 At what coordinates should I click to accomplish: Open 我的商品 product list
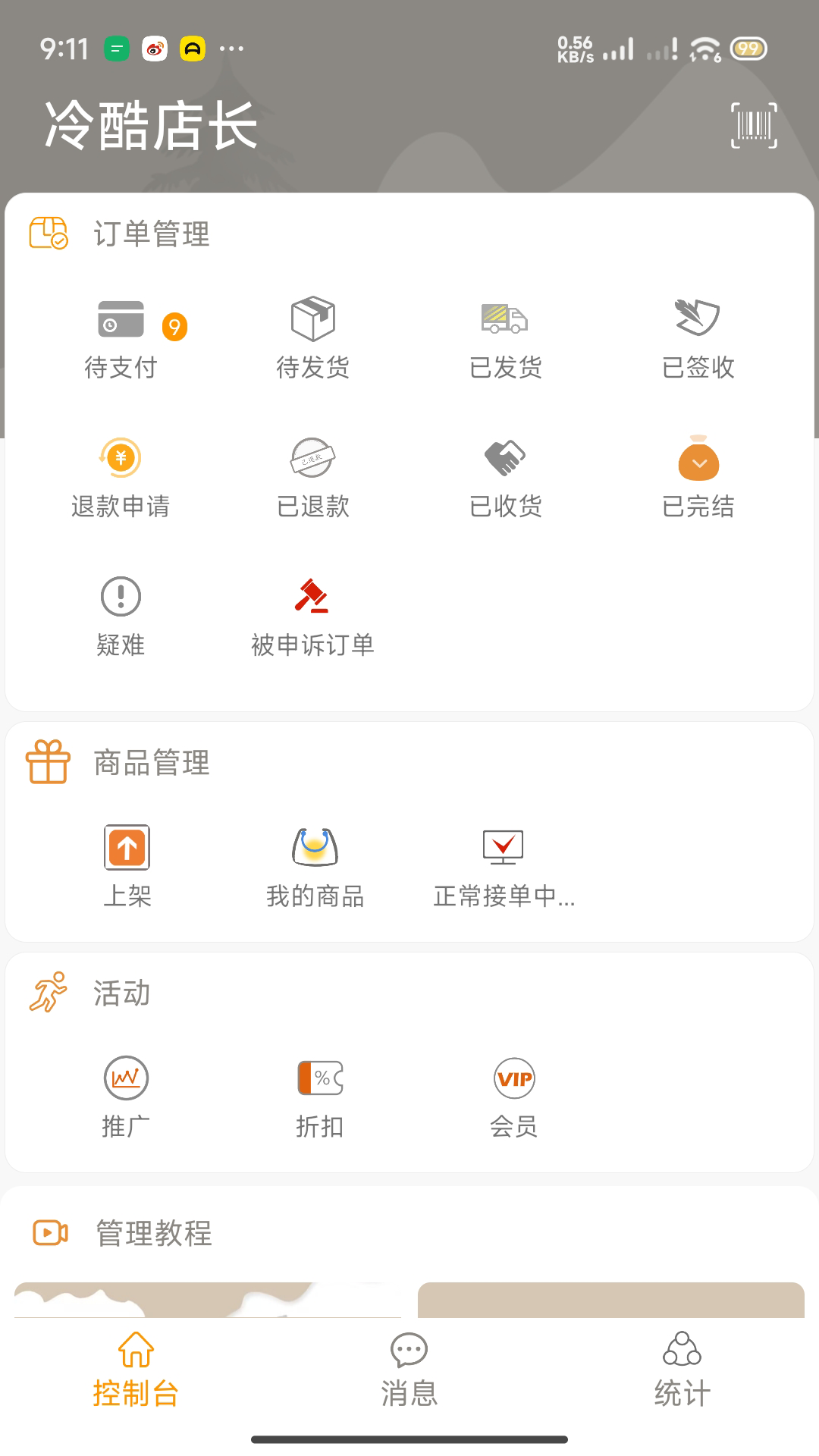tap(315, 867)
